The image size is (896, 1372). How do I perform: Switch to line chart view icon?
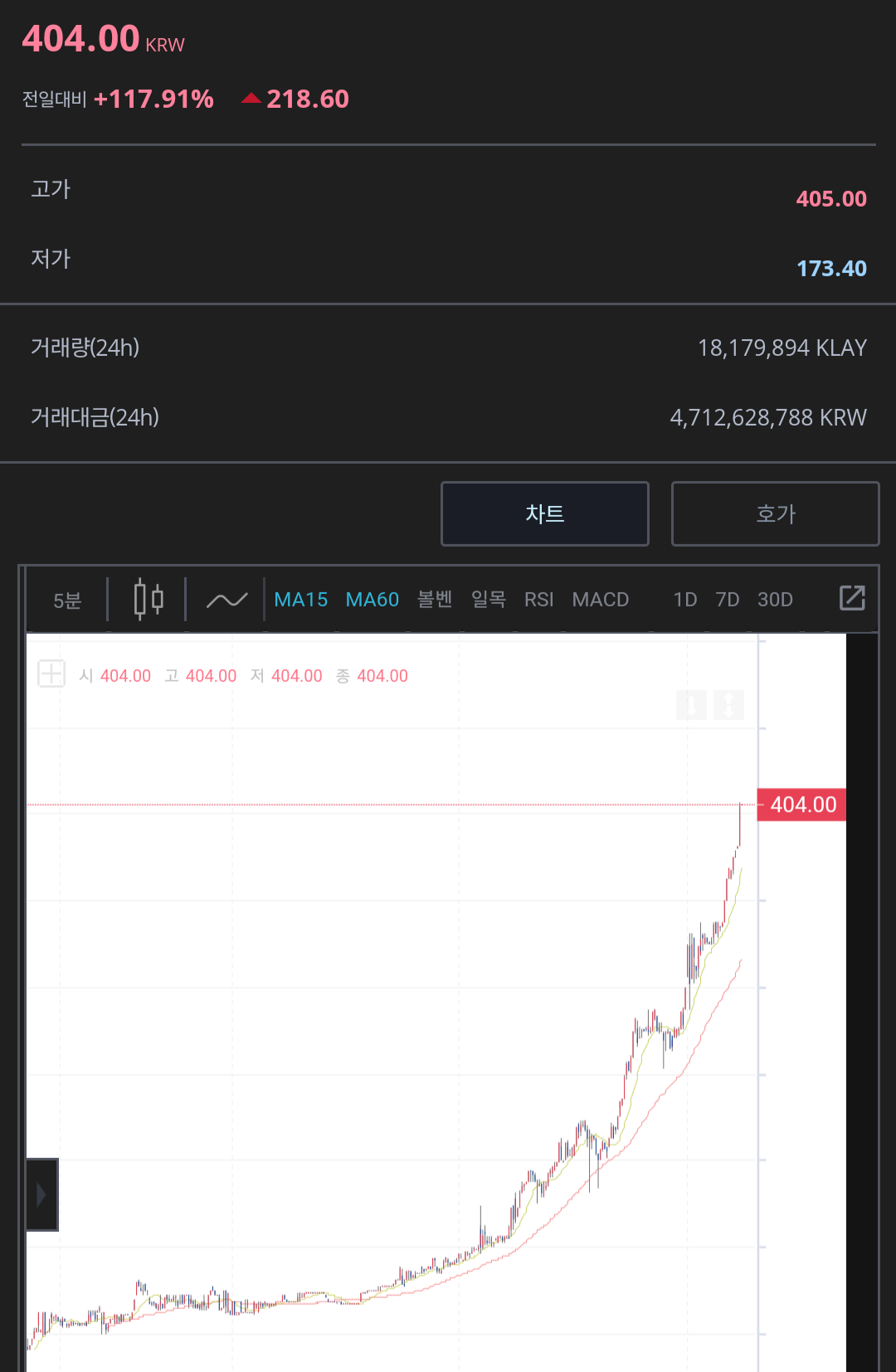227,599
